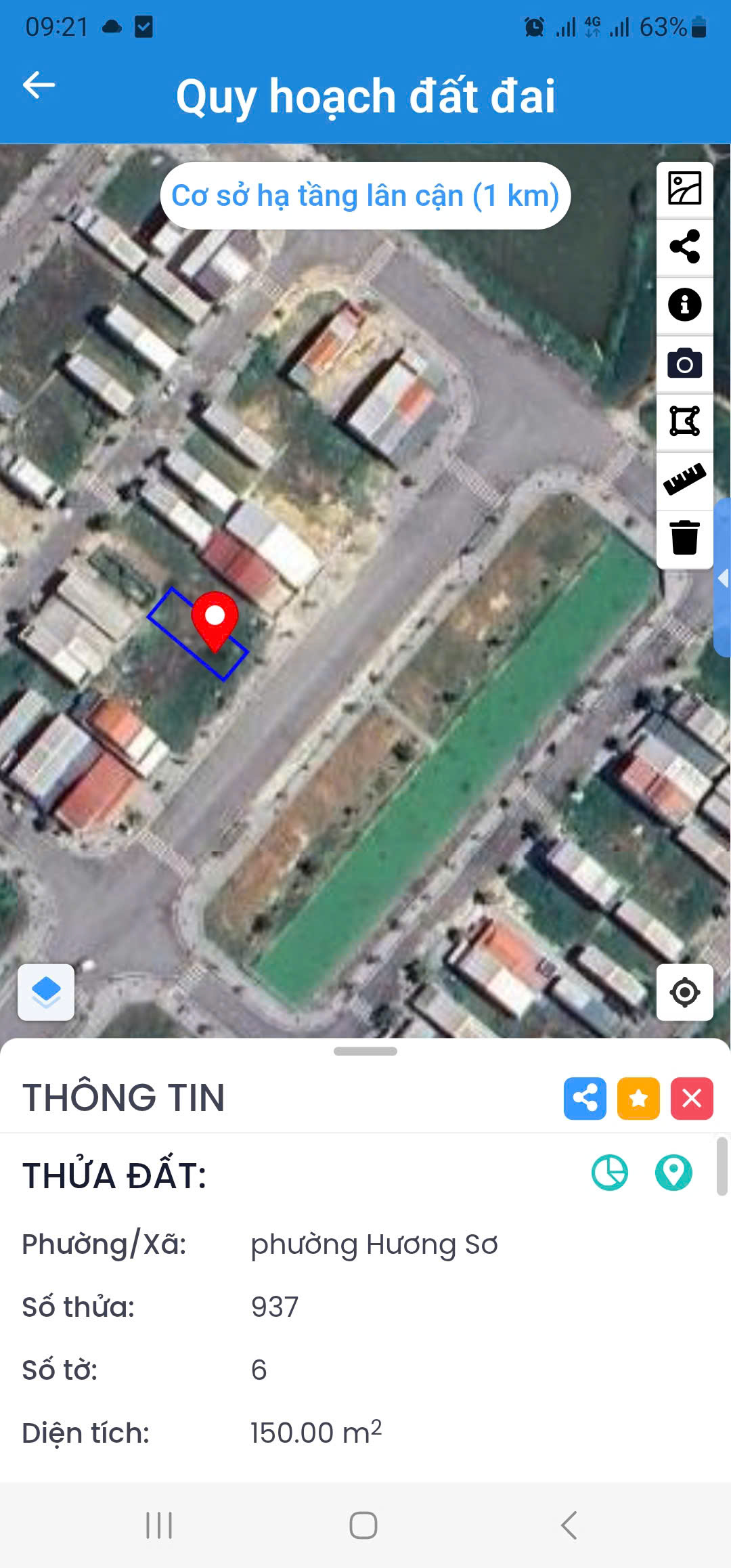Image resolution: width=731 pixels, height=1568 pixels.
Task: Click the trash delete icon
Action: [684, 535]
